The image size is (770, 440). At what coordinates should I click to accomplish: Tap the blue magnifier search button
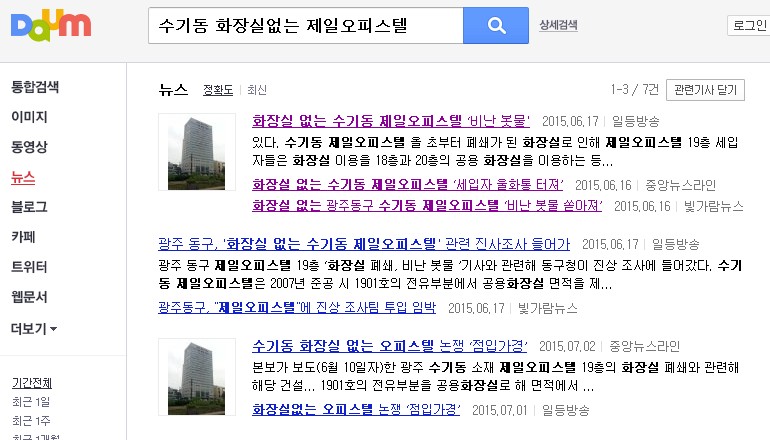click(495, 25)
